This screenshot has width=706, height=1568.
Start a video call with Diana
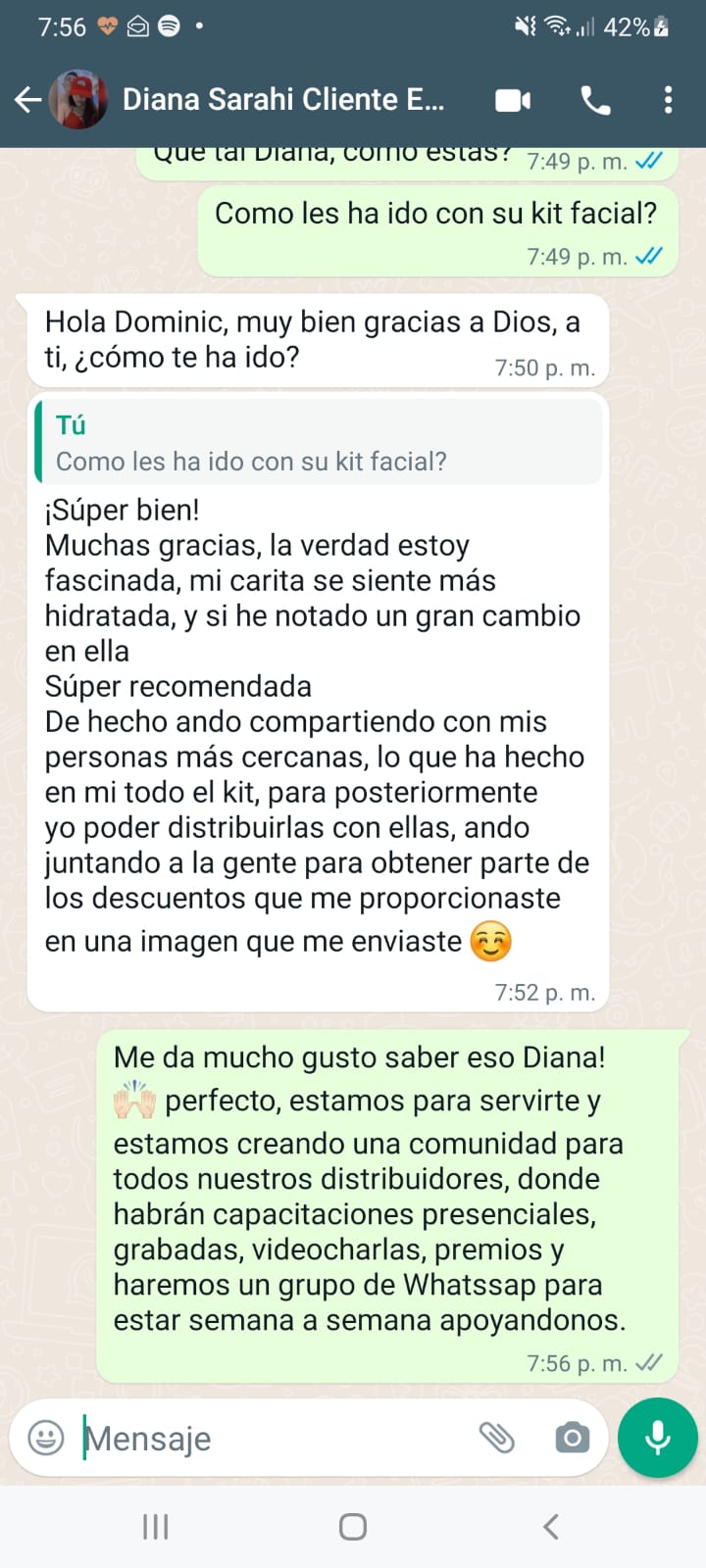click(513, 99)
